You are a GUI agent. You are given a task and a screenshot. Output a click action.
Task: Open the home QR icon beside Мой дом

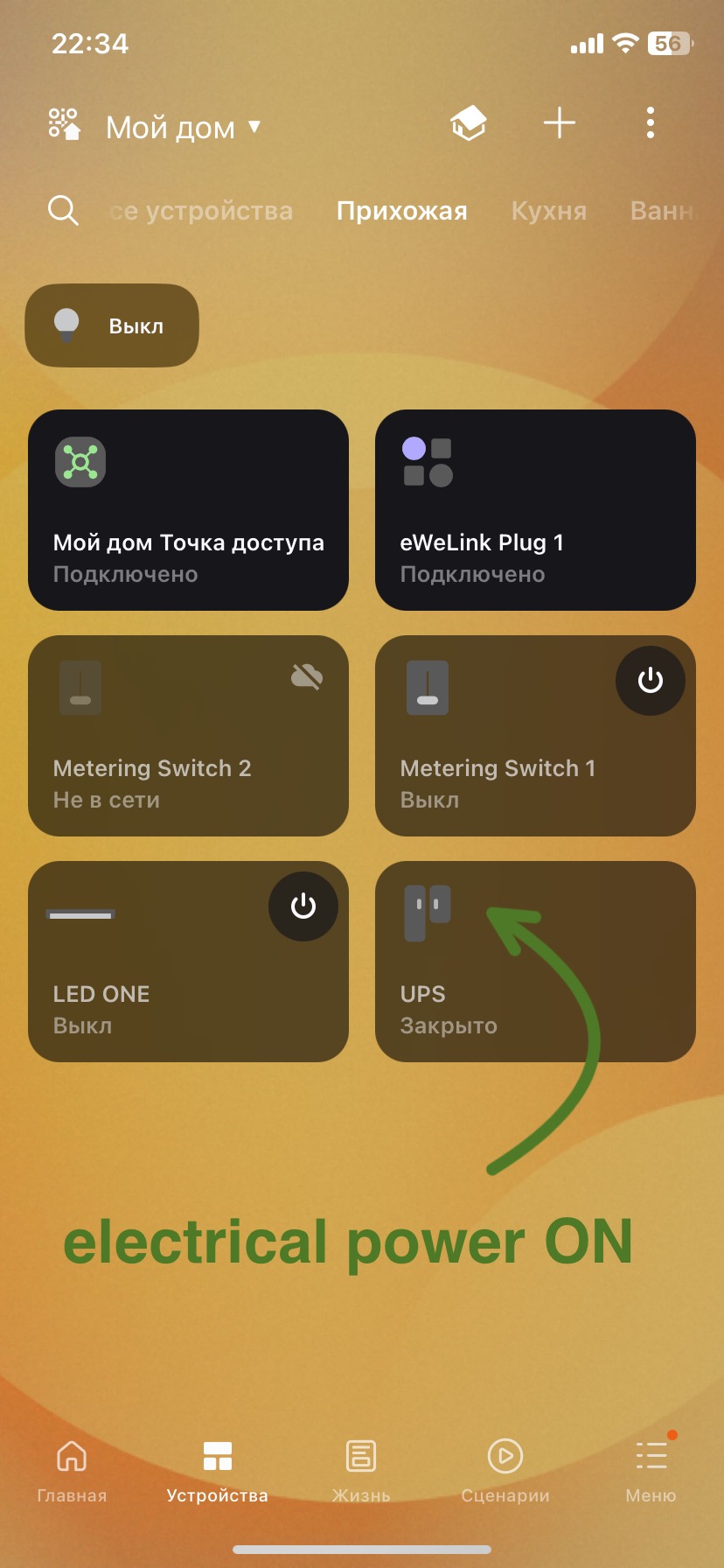click(x=64, y=124)
